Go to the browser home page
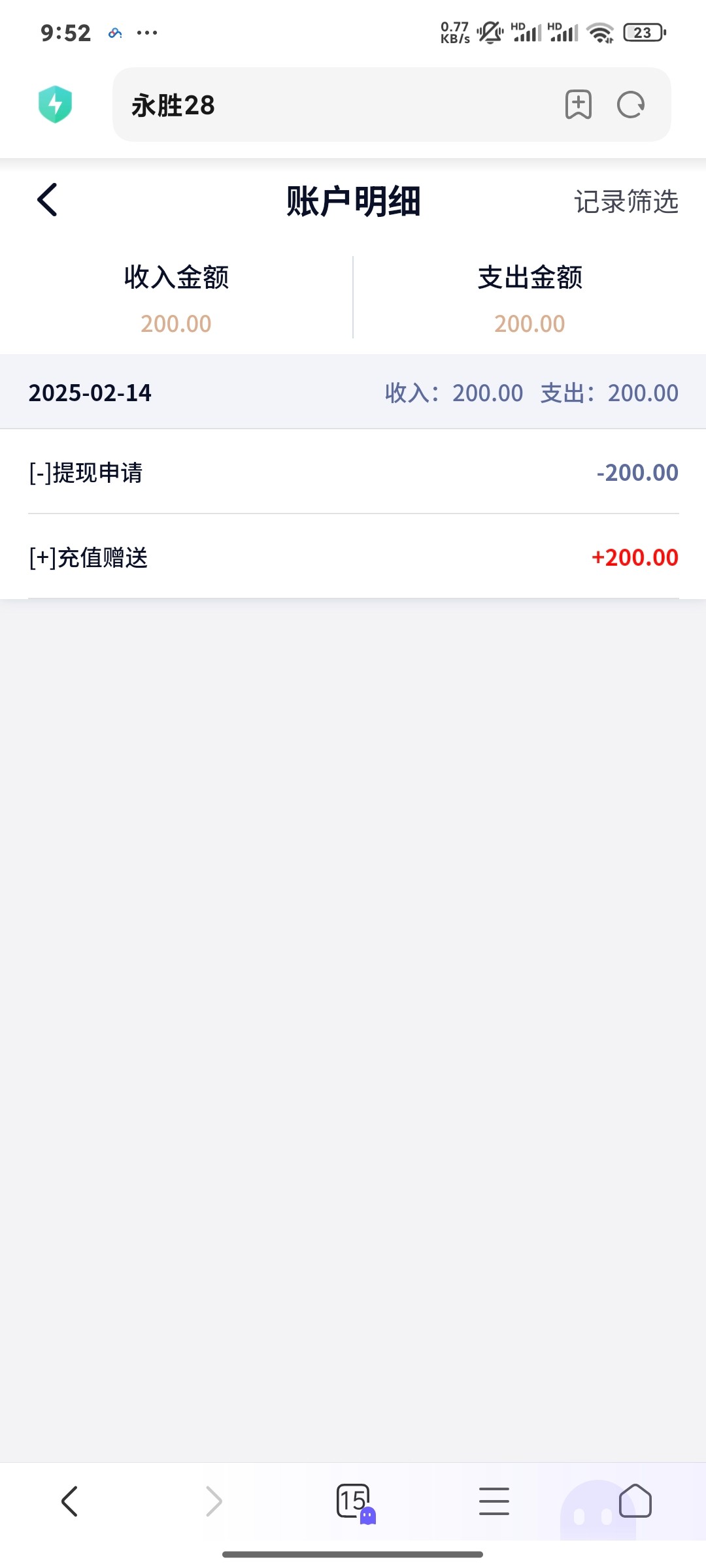 pos(635,1501)
